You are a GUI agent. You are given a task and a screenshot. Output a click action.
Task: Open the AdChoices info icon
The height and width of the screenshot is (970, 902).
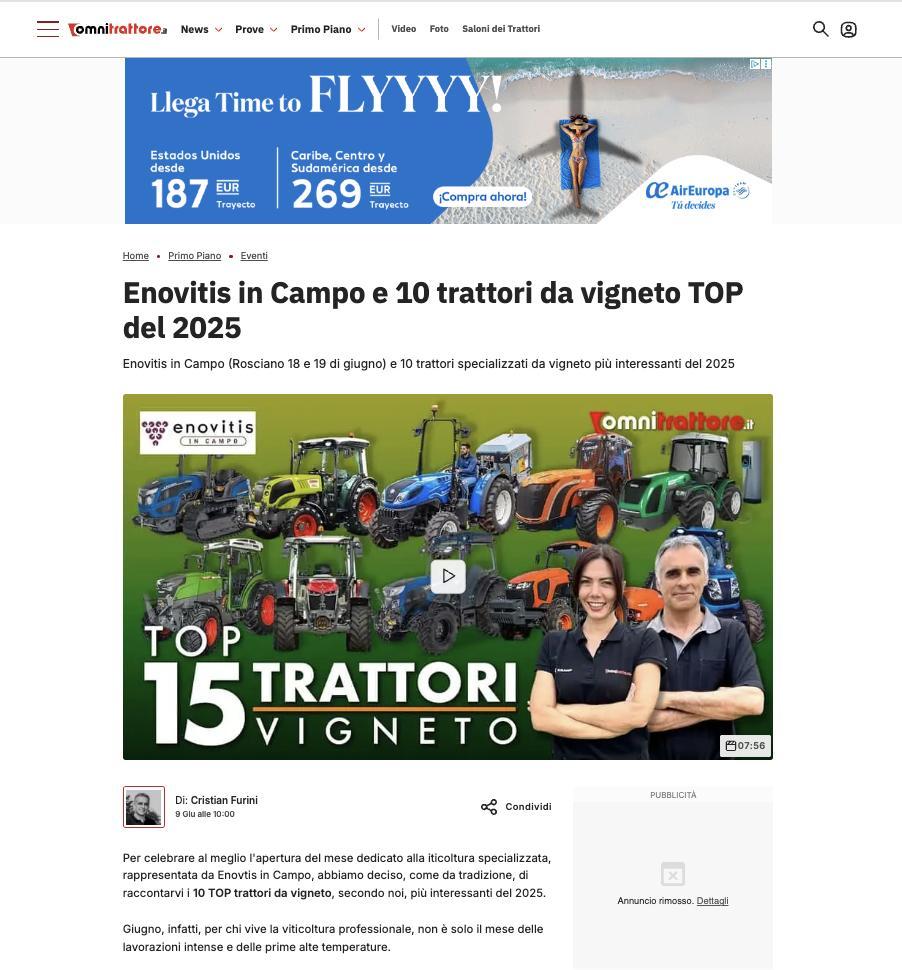(756, 64)
